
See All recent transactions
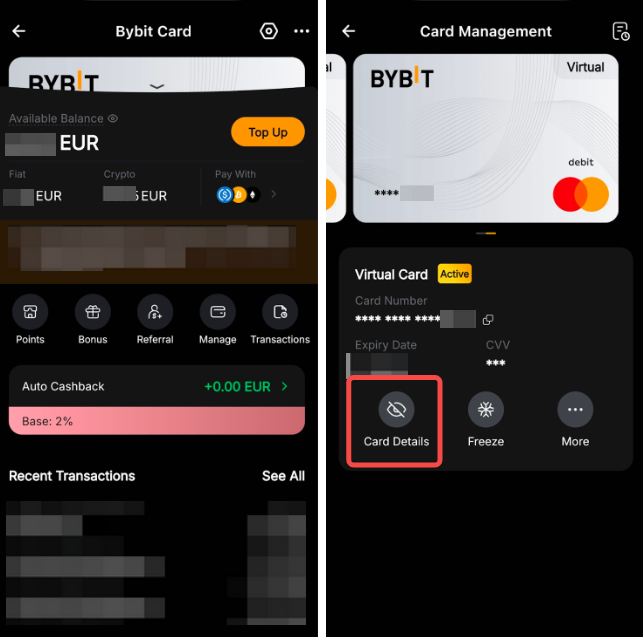click(x=283, y=476)
